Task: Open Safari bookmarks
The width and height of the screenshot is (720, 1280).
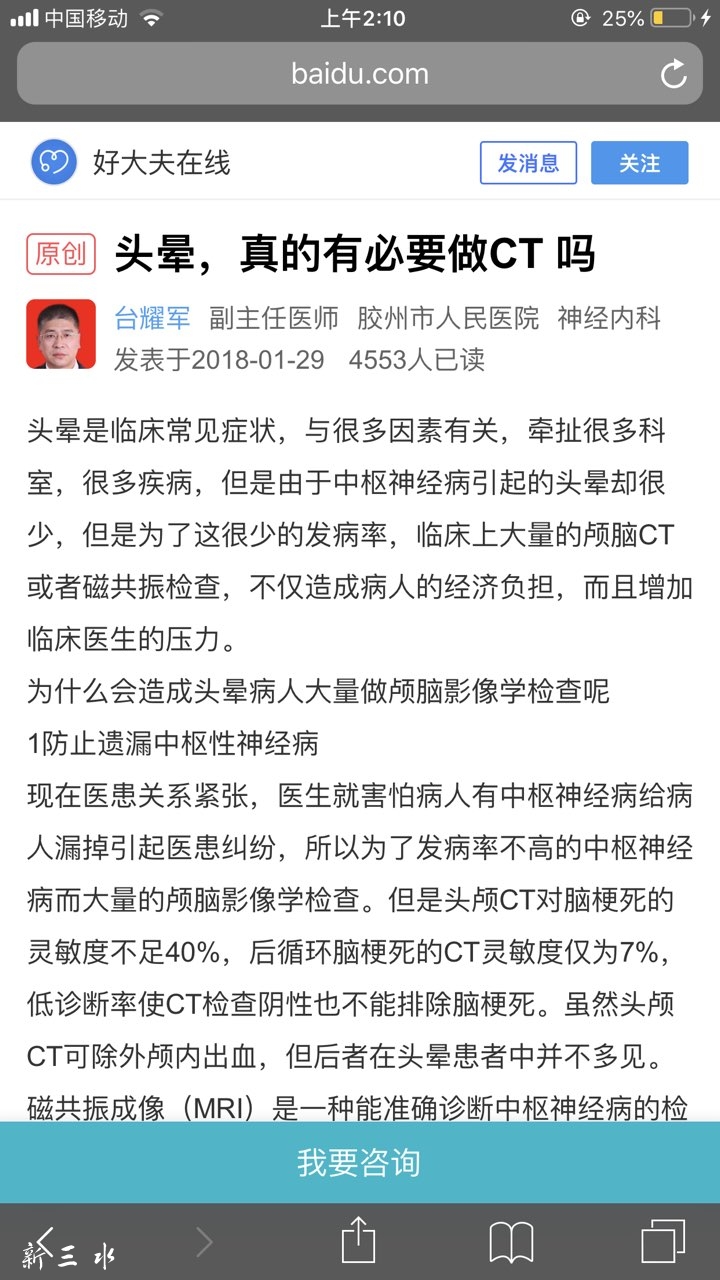Action: click(511, 1242)
